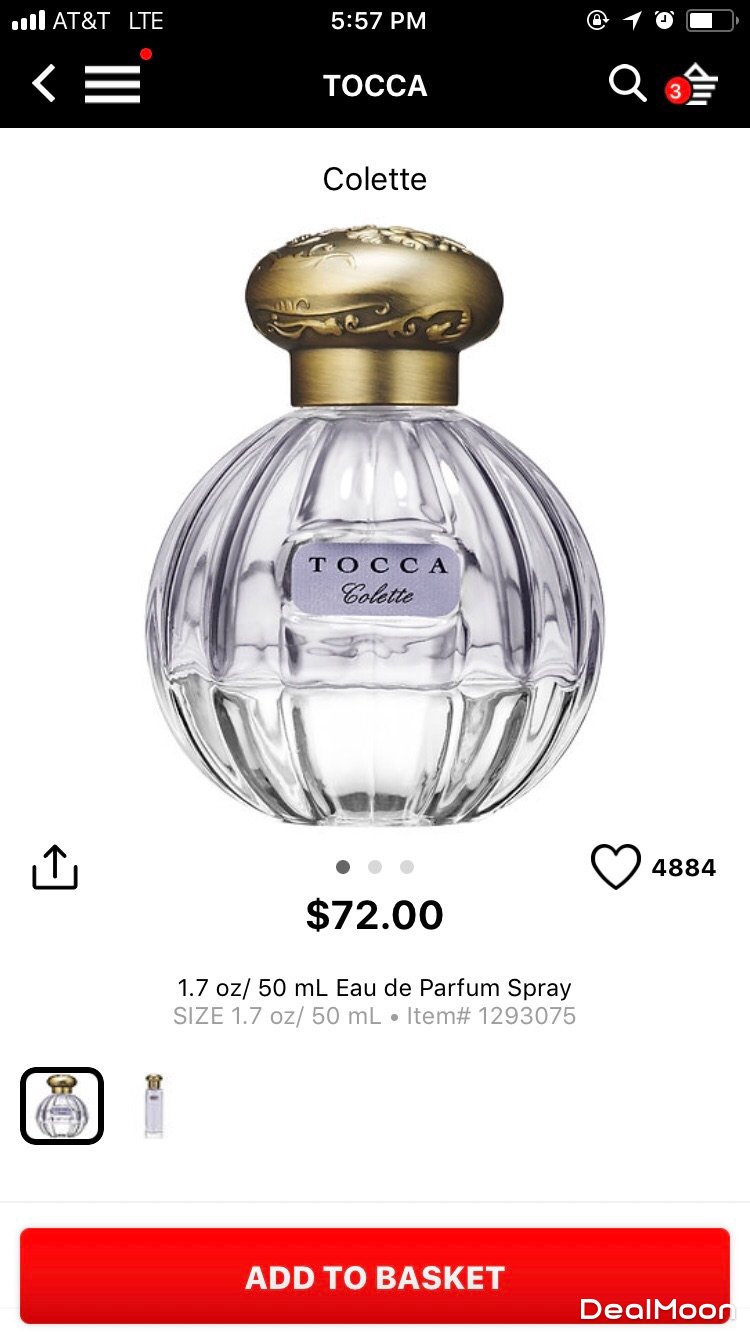This screenshot has width=750, height=1334.
Task: Tap Add to Basket
Action: tap(375, 1277)
